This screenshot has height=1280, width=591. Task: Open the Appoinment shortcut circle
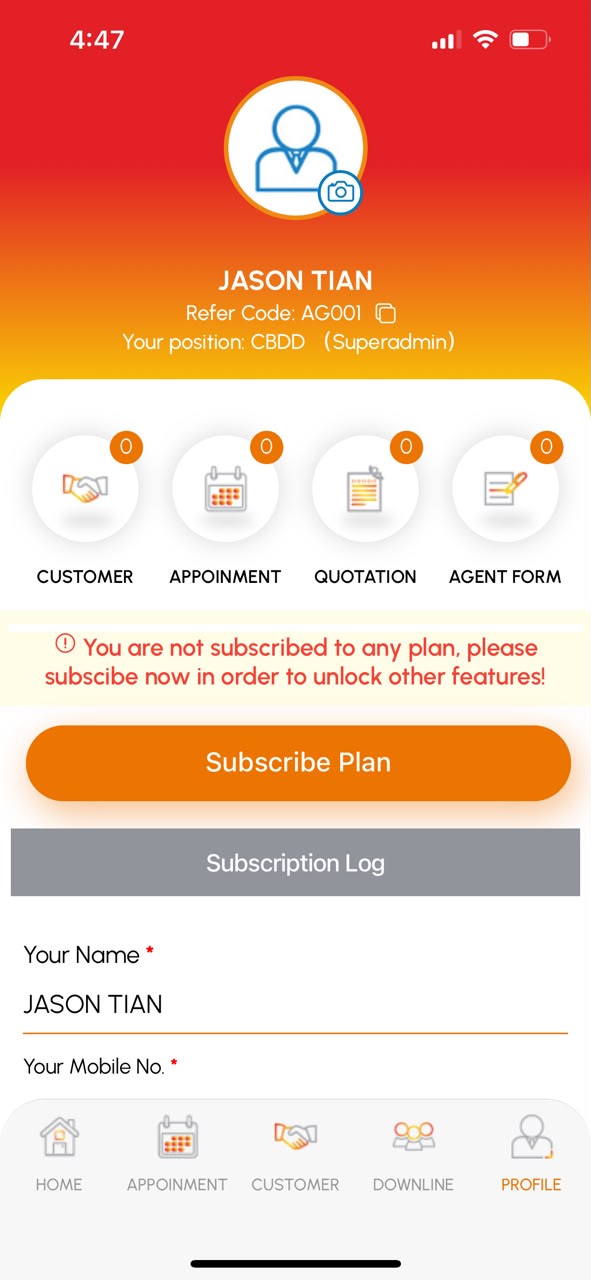[x=225, y=489]
